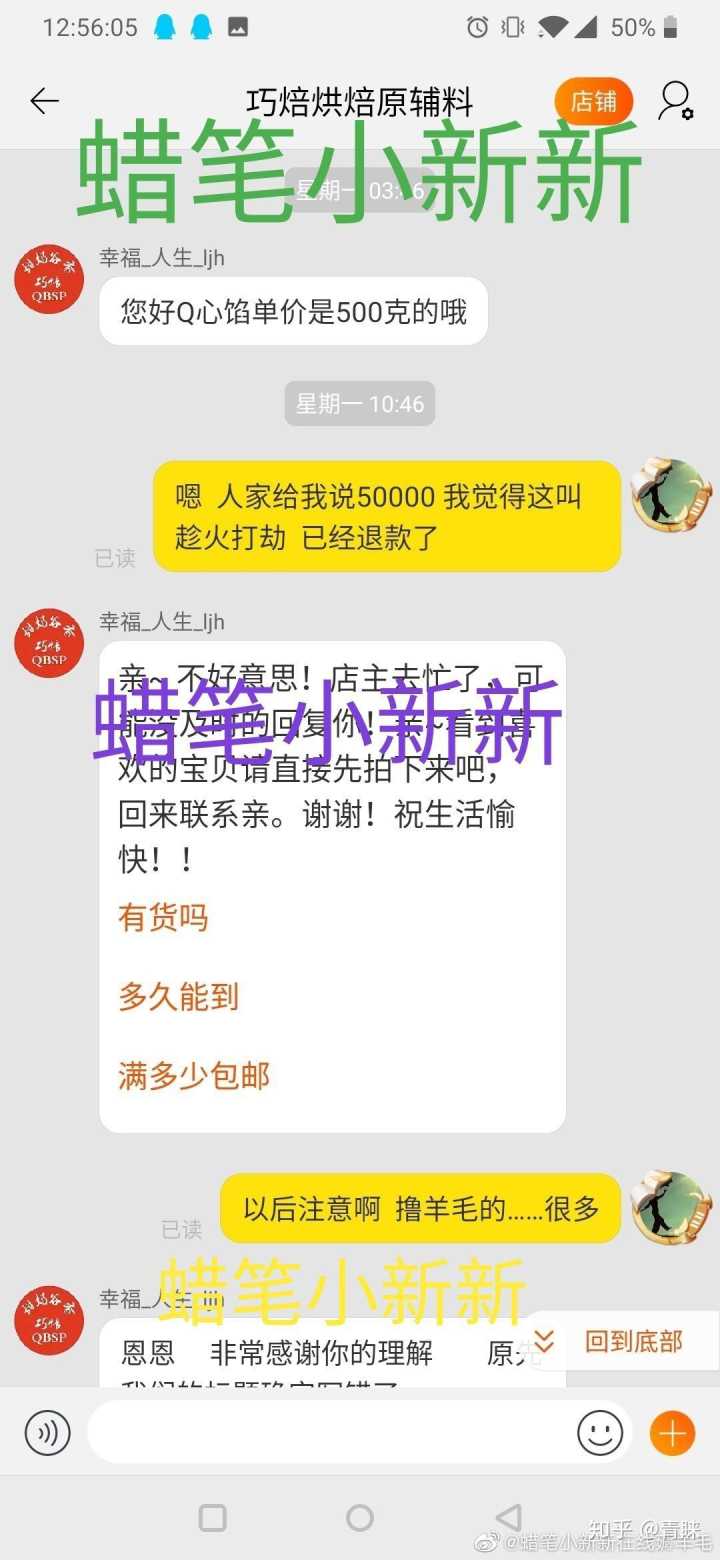Tap quick reply 多久能到
The width and height of the screenshot is (720, 1560).
click(x=179, y=996)
